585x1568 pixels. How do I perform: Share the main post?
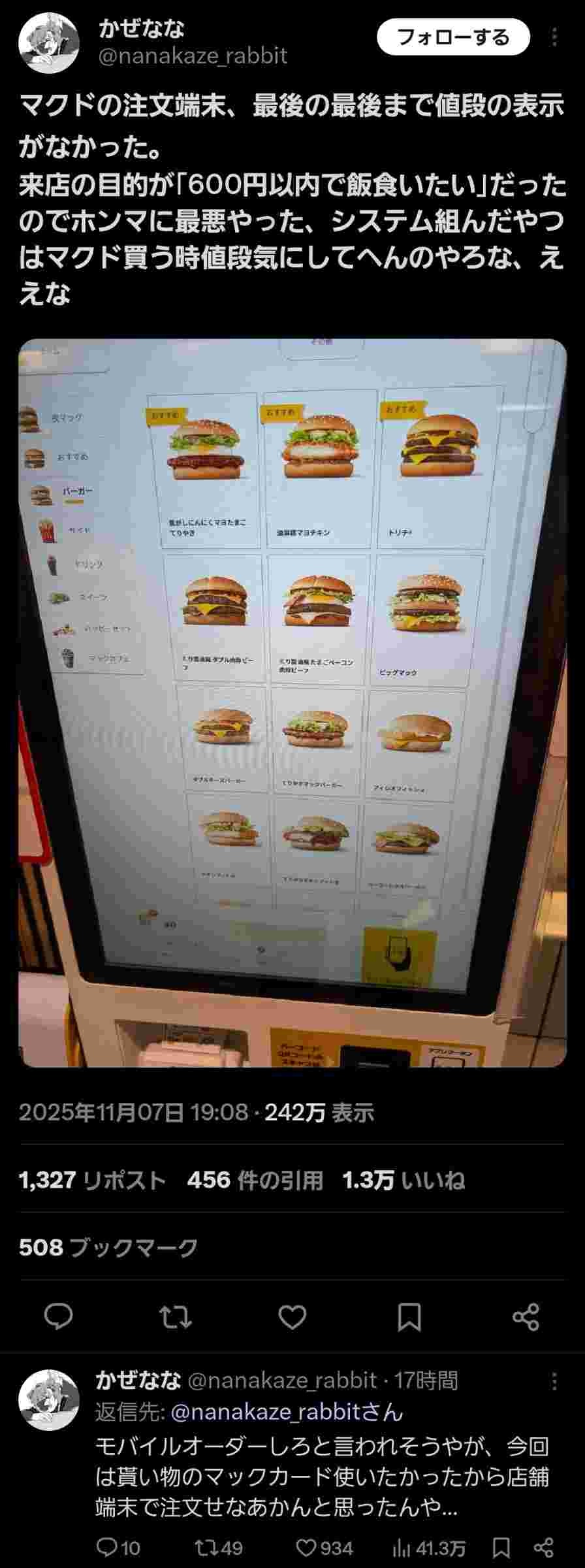pyautogui.click(x=526, y=1316)
